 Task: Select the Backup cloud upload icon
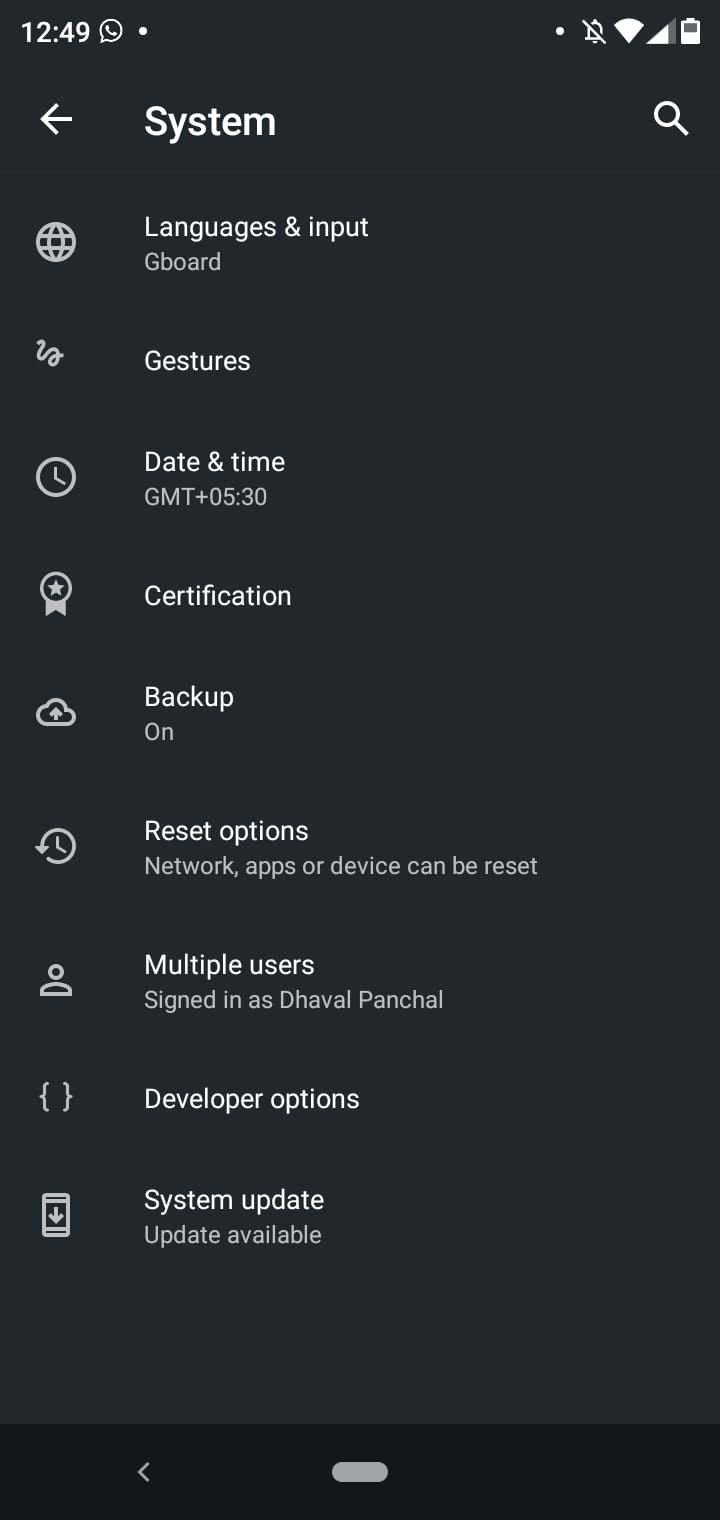[x=56, y=712]
